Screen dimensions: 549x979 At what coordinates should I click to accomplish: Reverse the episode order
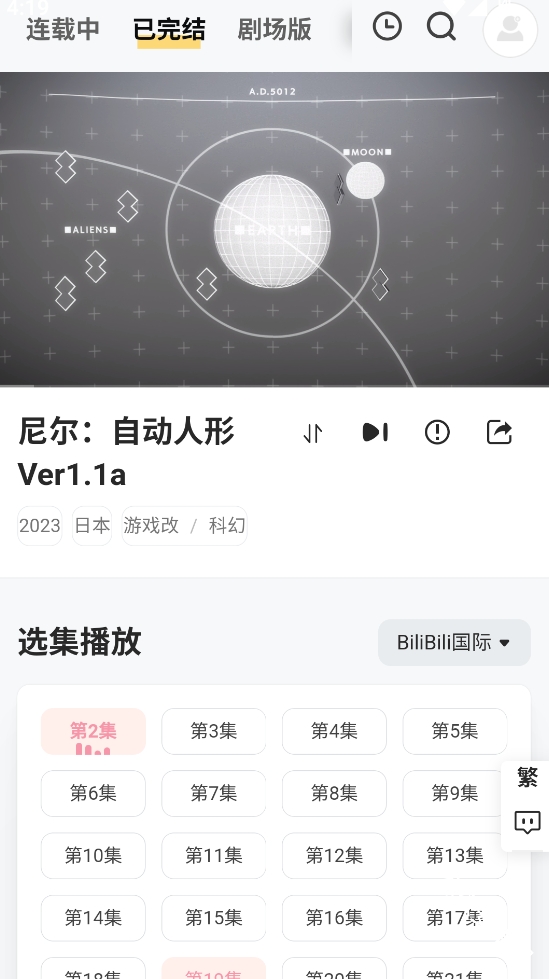coord(313,432)
